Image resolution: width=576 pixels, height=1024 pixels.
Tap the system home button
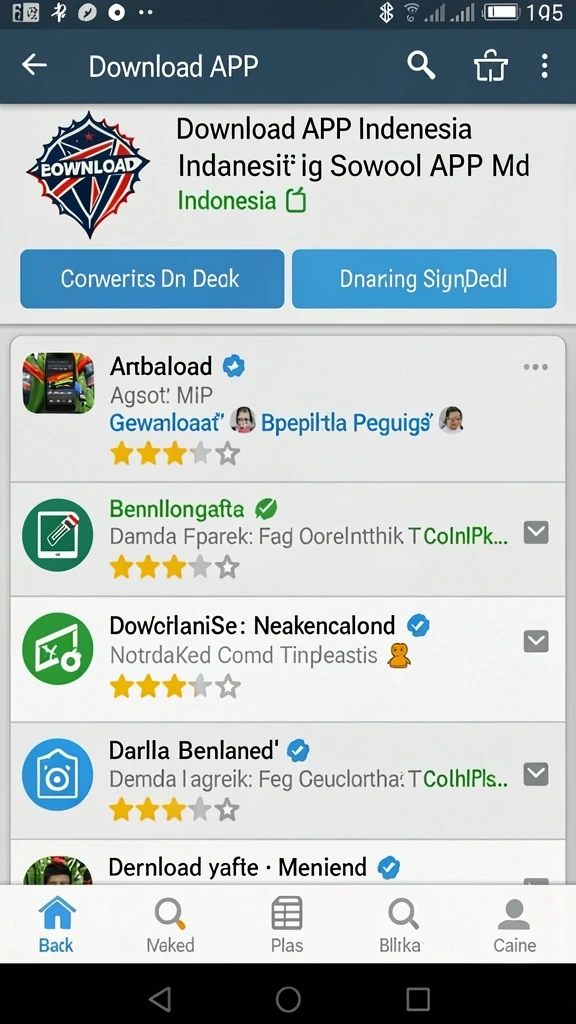pyautogui.click(x=288, y=999)
